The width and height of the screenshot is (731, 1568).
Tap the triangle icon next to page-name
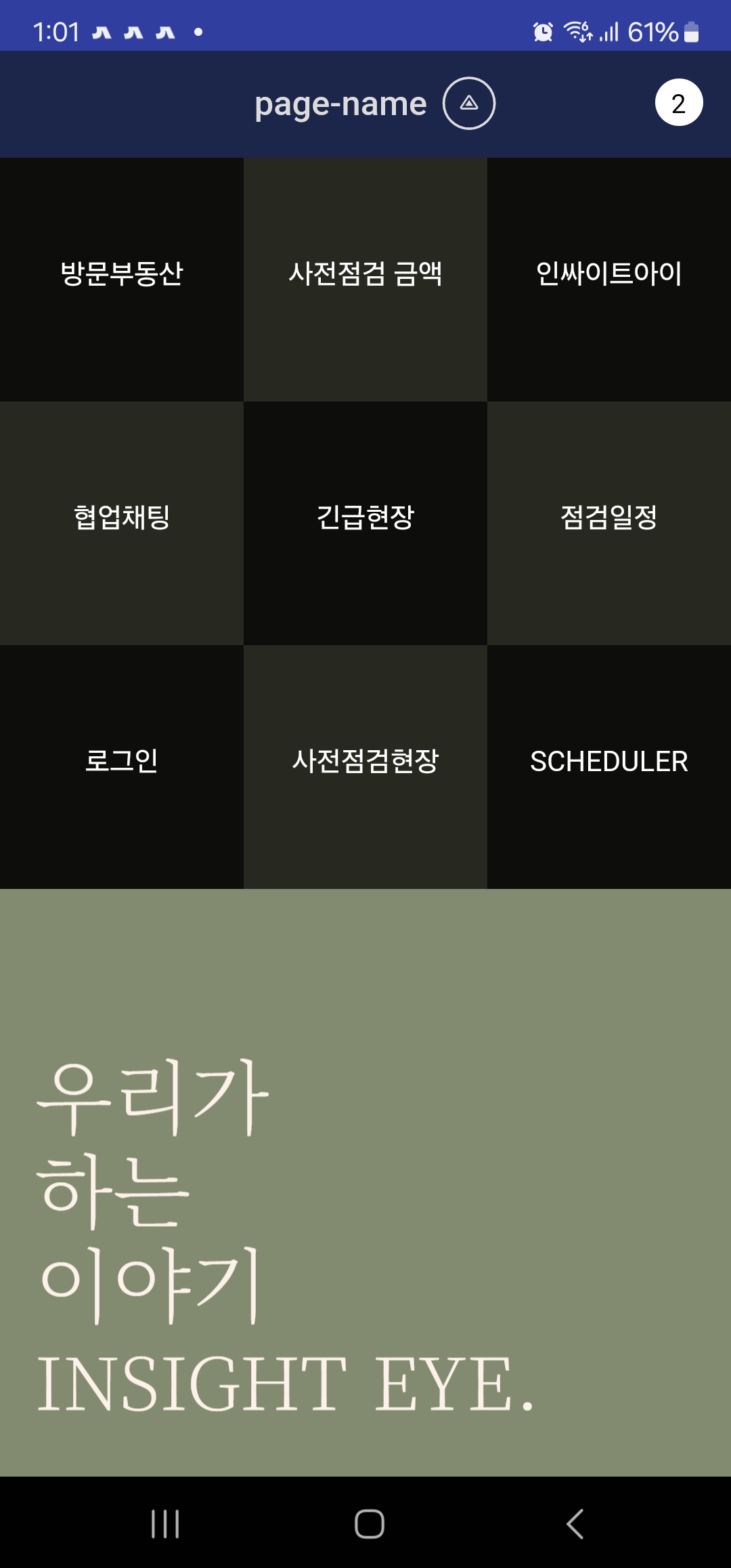coord(468,104)
